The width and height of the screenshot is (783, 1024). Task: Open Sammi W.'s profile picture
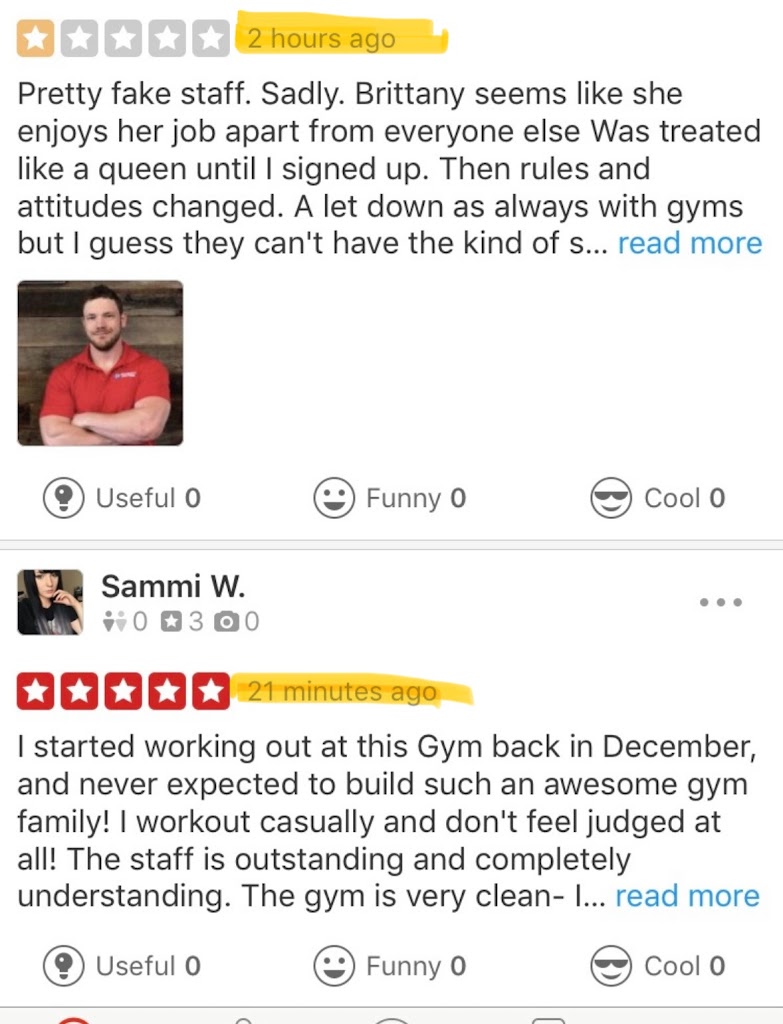(x=50, y=602)
